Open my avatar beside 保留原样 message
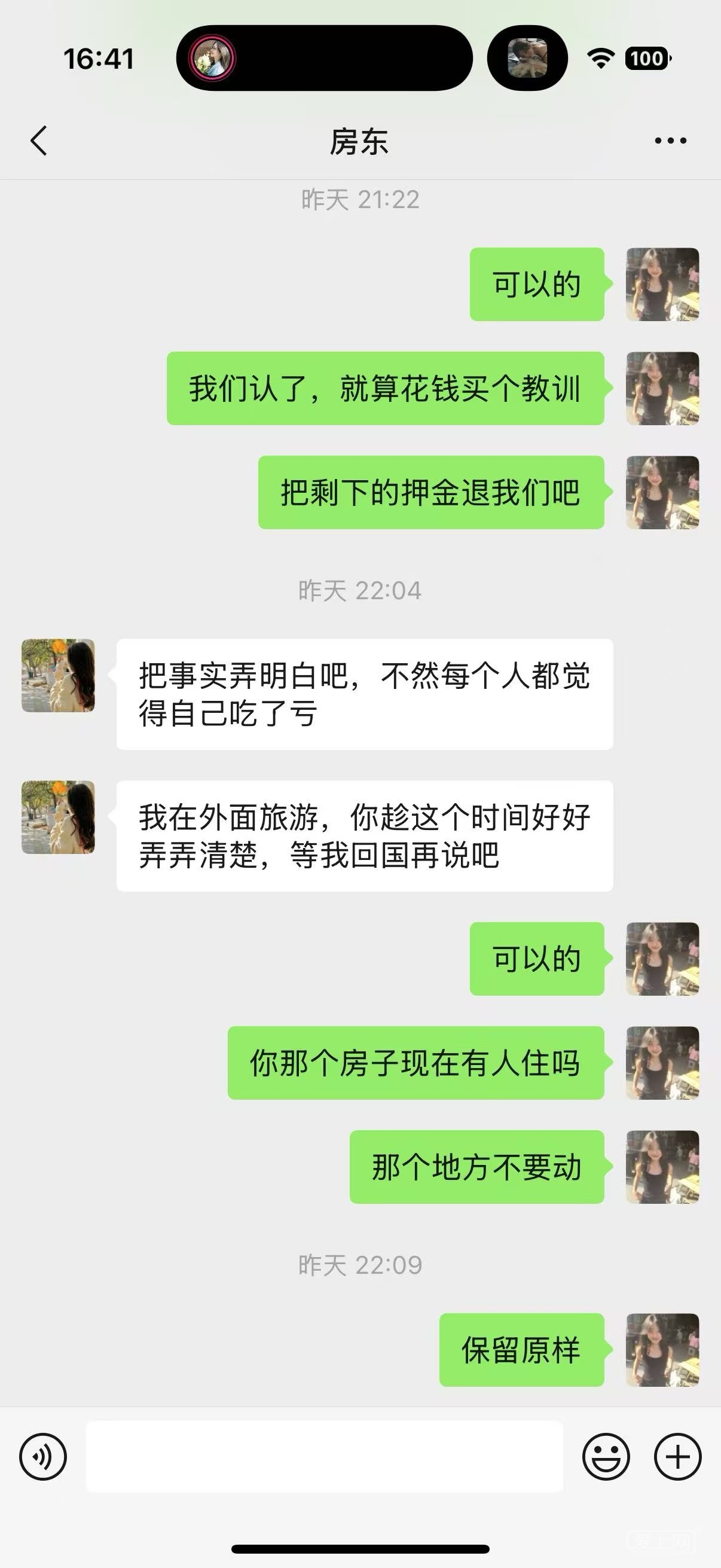Image resolution: width=721 pixels, height=1568 pixels. 662,1350
